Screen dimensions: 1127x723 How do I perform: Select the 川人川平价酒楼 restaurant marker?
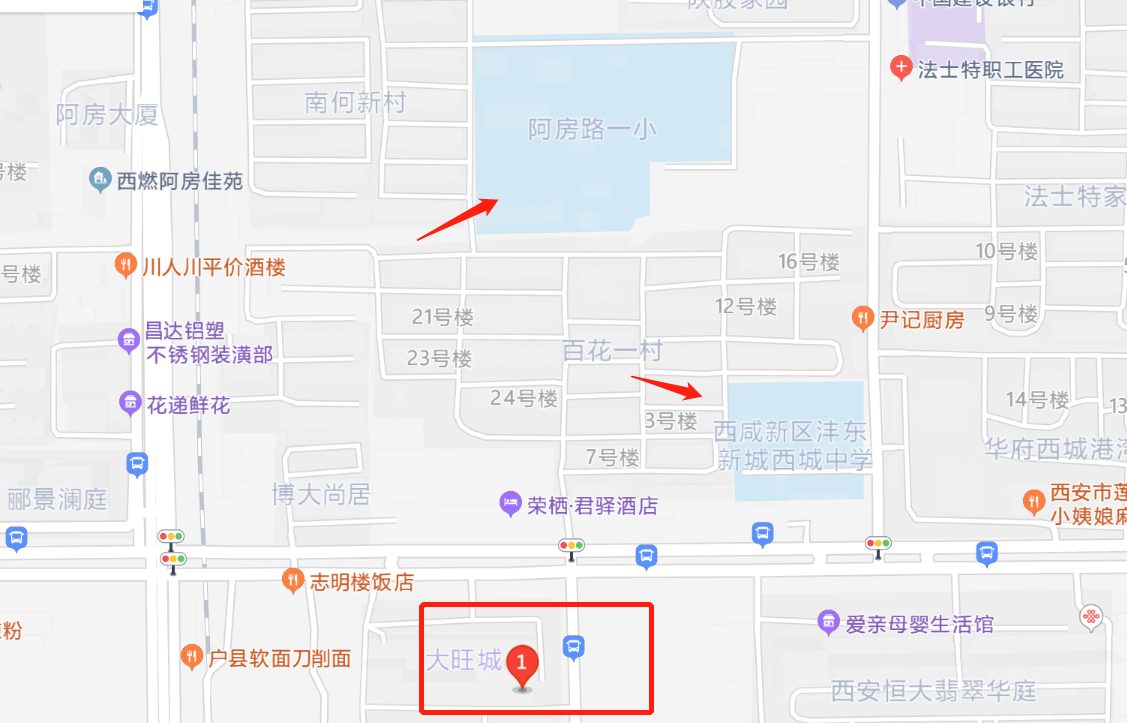click(x=125, y=265)
